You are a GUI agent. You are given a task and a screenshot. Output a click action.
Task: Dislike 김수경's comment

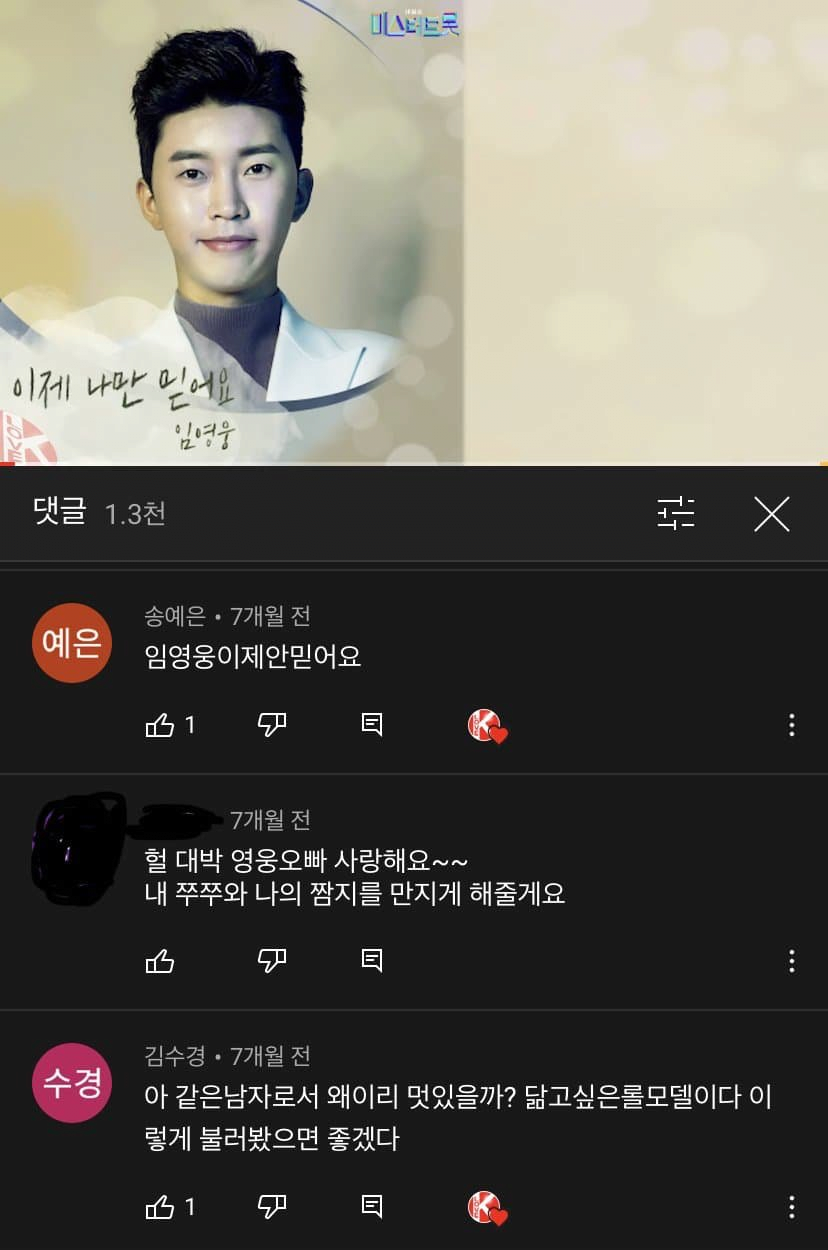272,1207
